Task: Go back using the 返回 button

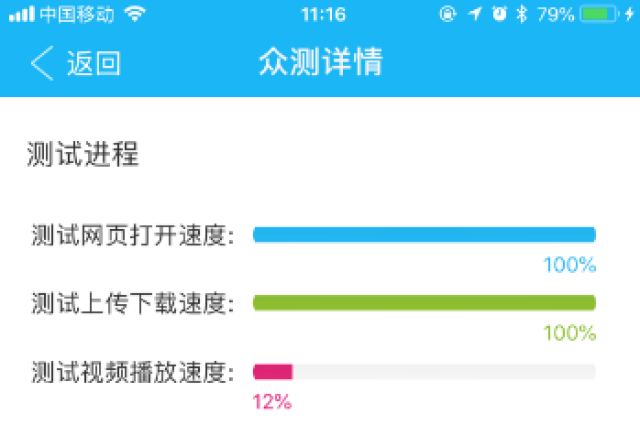Action: 76,63
